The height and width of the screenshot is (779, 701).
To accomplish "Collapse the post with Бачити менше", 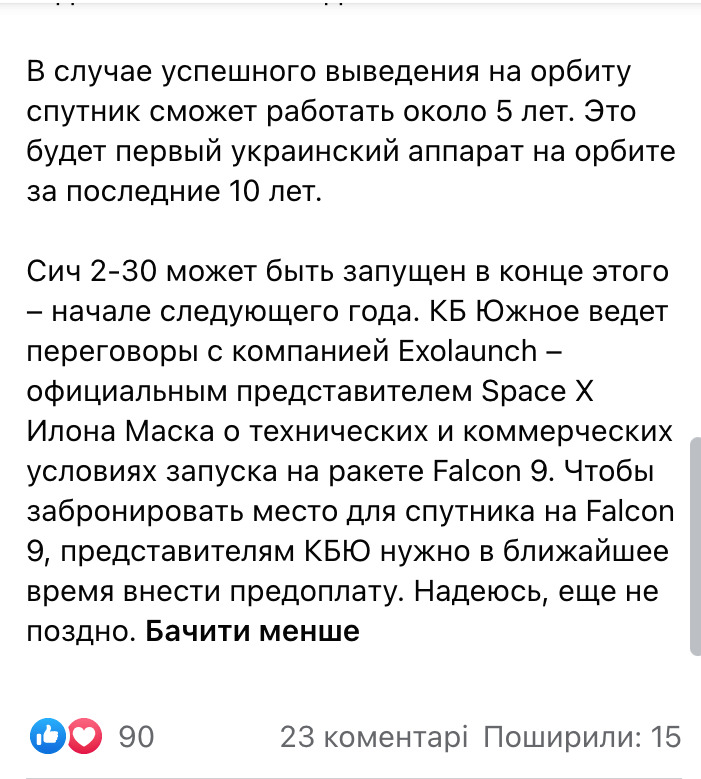I will pyautogui.click(x=253, y=632).
